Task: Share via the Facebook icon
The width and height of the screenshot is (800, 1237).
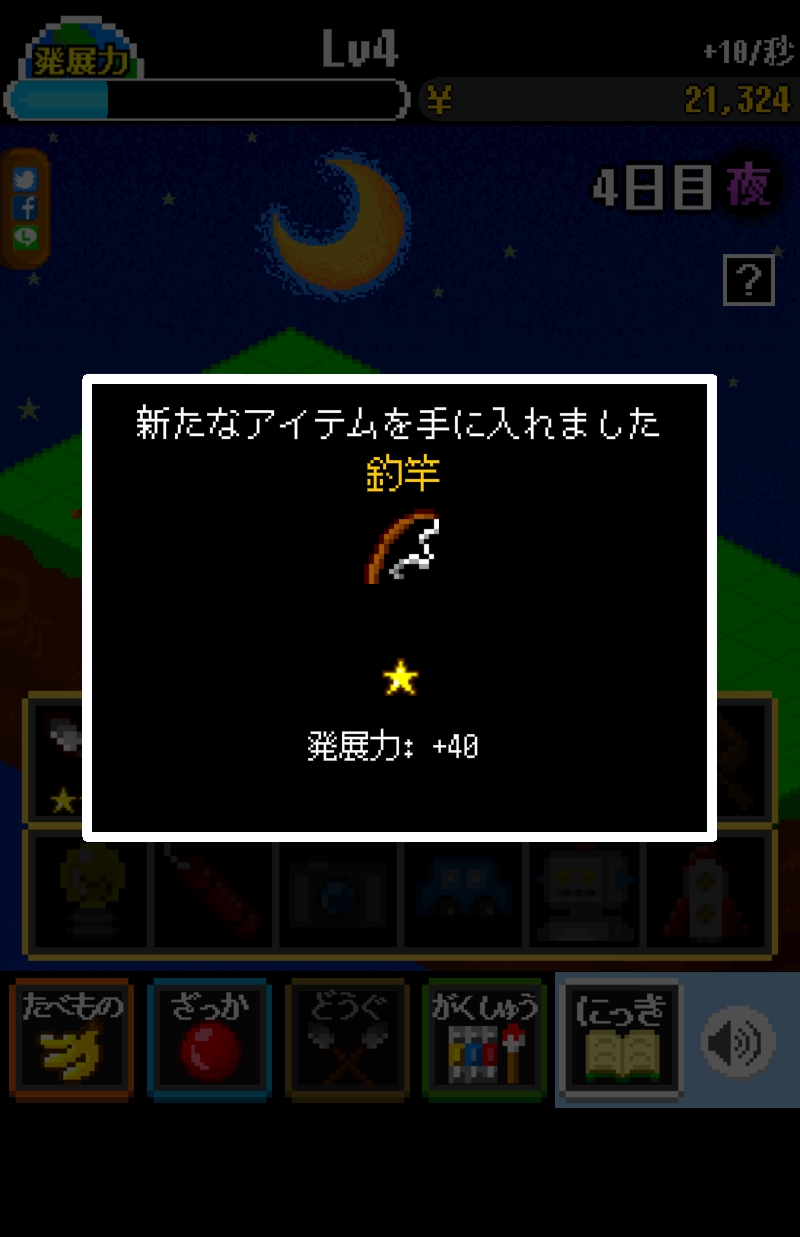Action: point(26,208)
